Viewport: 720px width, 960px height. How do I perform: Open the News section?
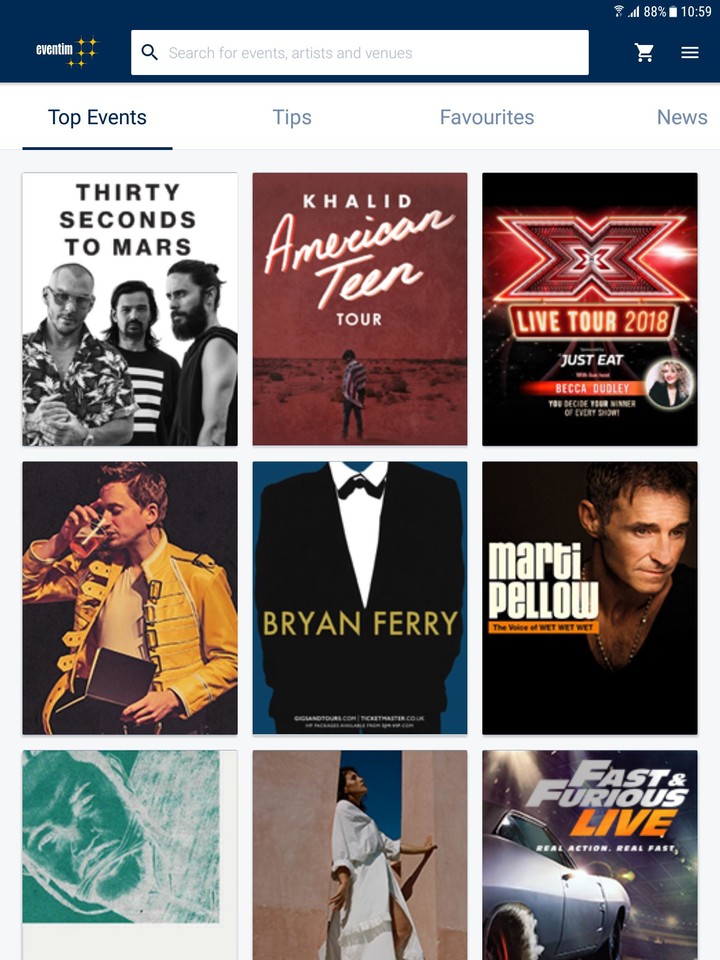(682, 117)
